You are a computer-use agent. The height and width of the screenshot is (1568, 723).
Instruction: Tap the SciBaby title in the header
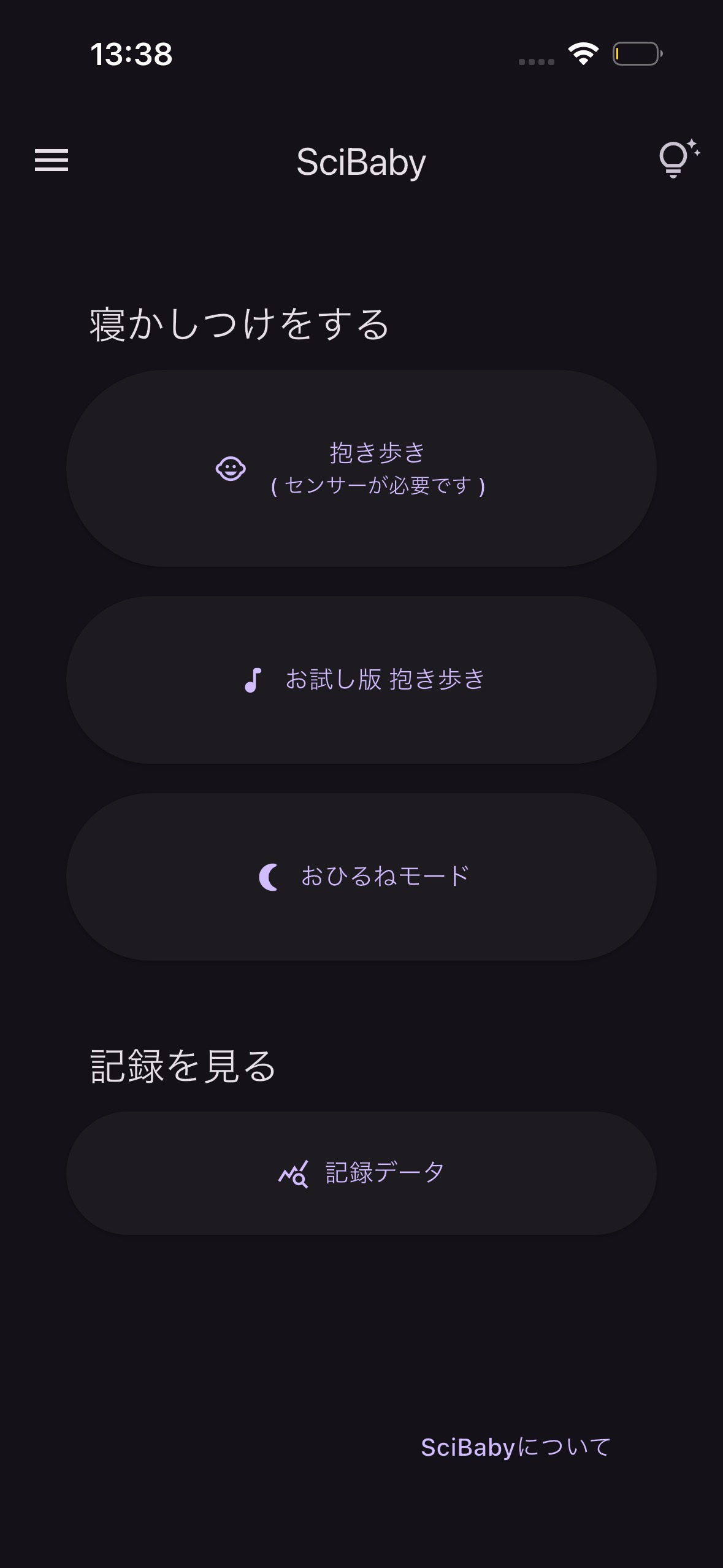coord(361,161)
